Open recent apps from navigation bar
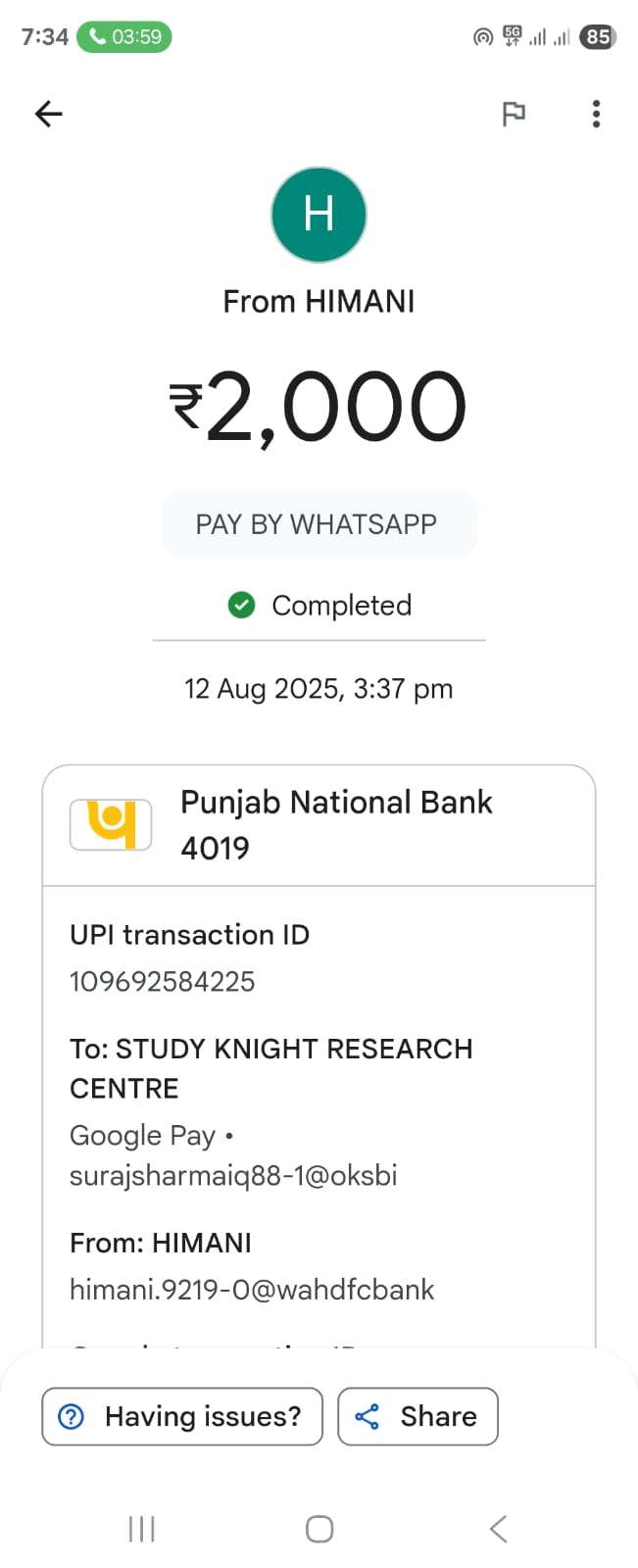This screenshot has width=638, height=1568. tap(142, 1529)
